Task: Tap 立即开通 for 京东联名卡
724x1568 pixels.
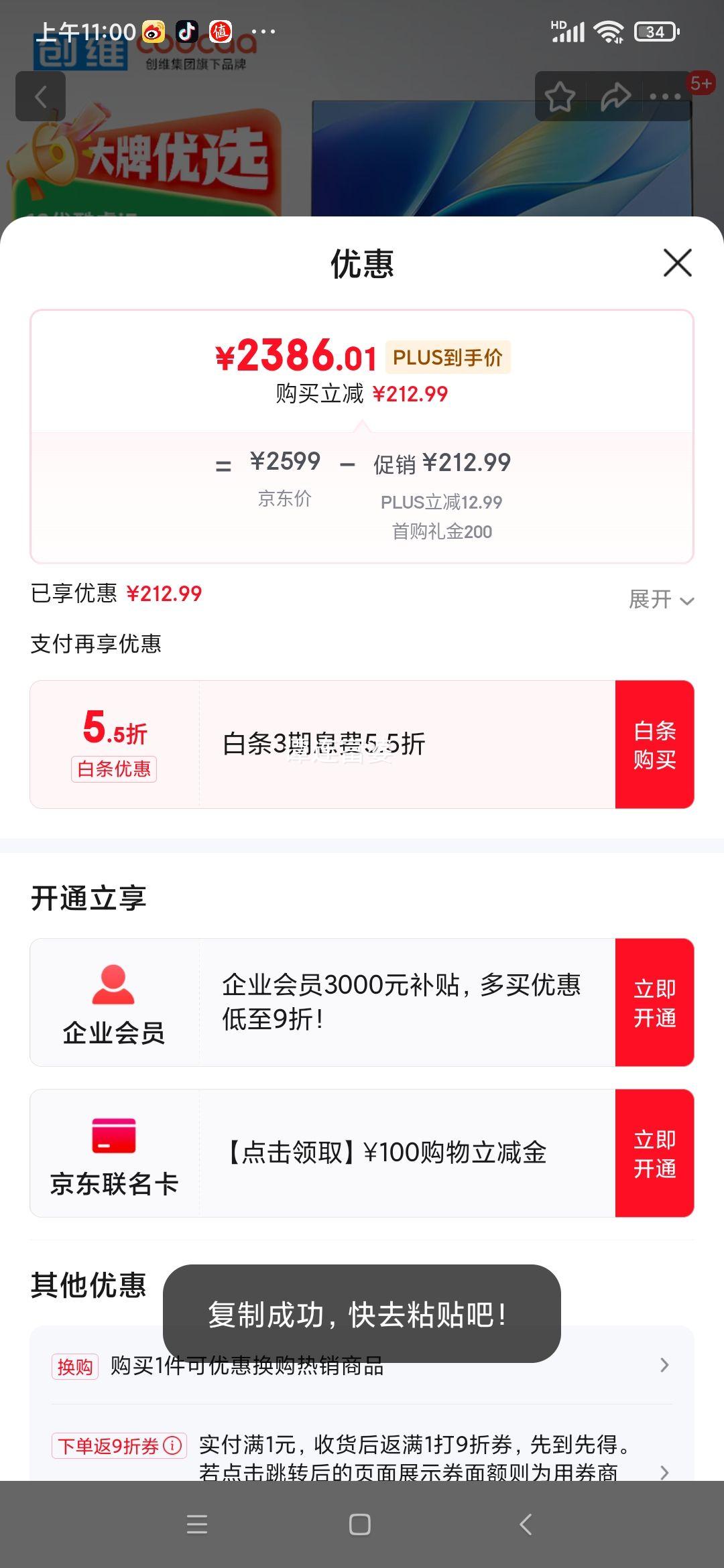Action: point(654,1153)
